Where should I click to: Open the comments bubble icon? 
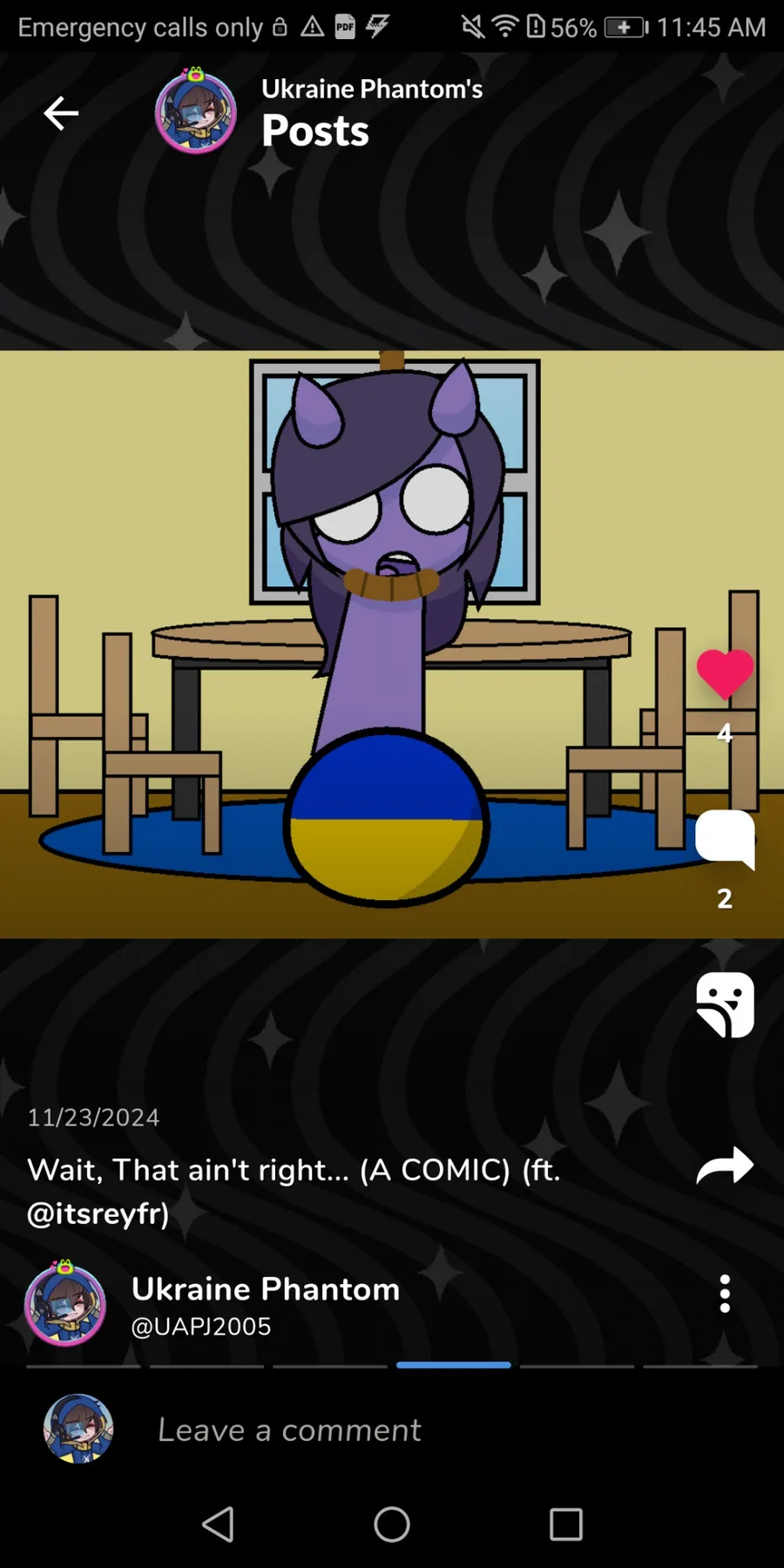pos(725,840)
